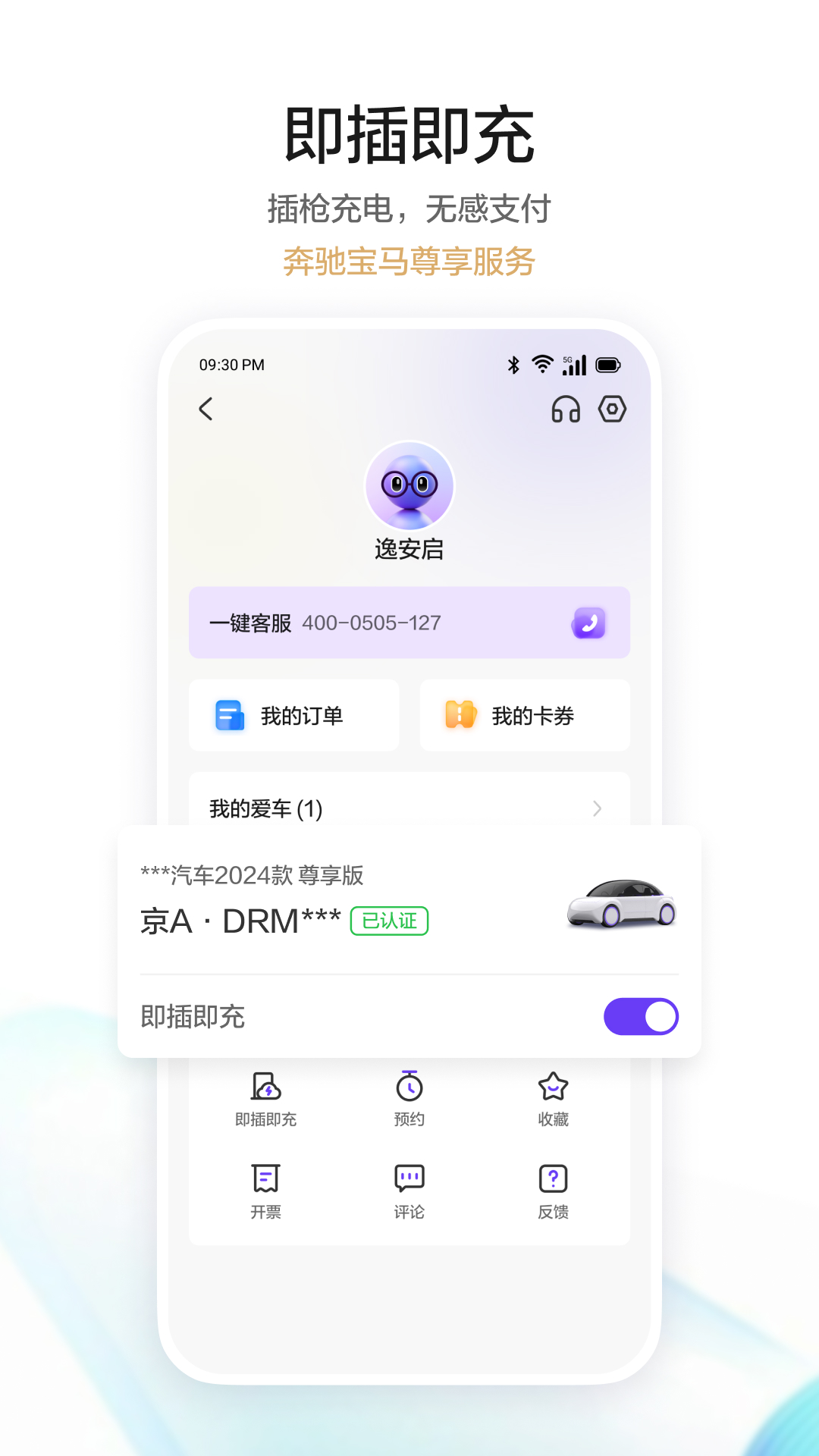Open 我的订单 via the blue order icon
Screen dimensions: 819x1456
click(x=229, y=714)
